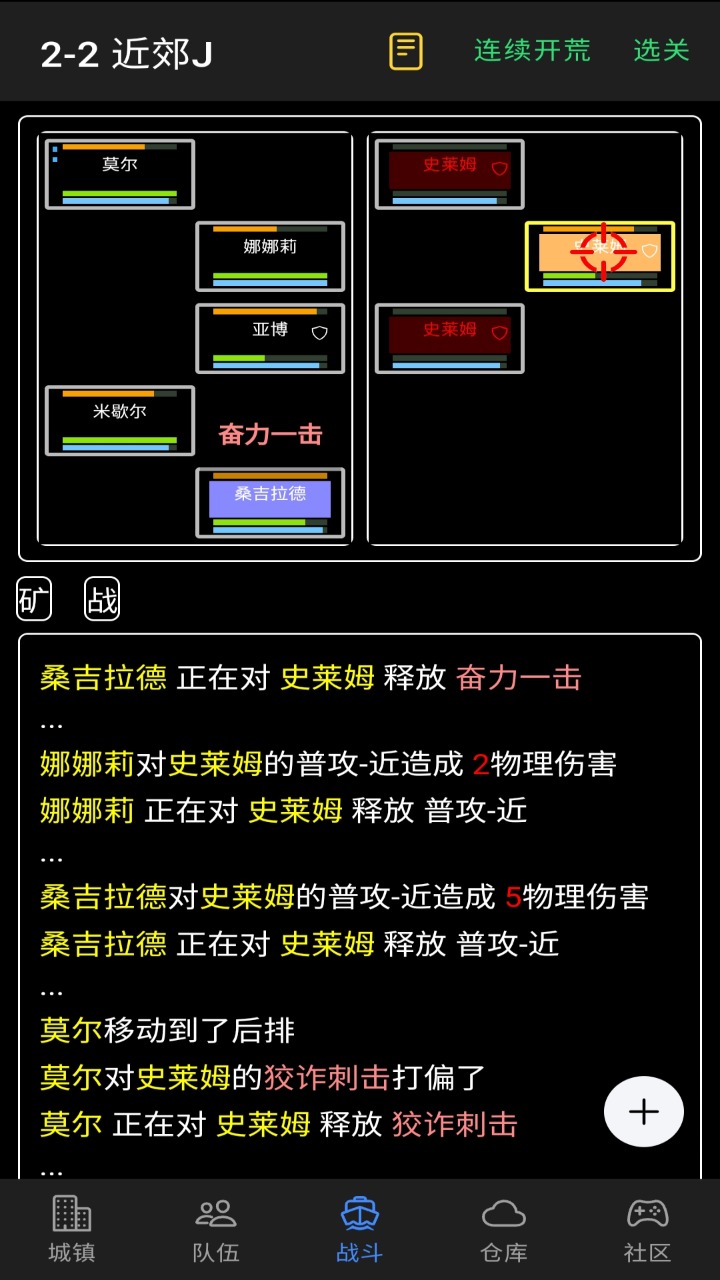This screenshot has width=720, height=1280.
Task: Select party member 亚博
Action: (270, 338)
